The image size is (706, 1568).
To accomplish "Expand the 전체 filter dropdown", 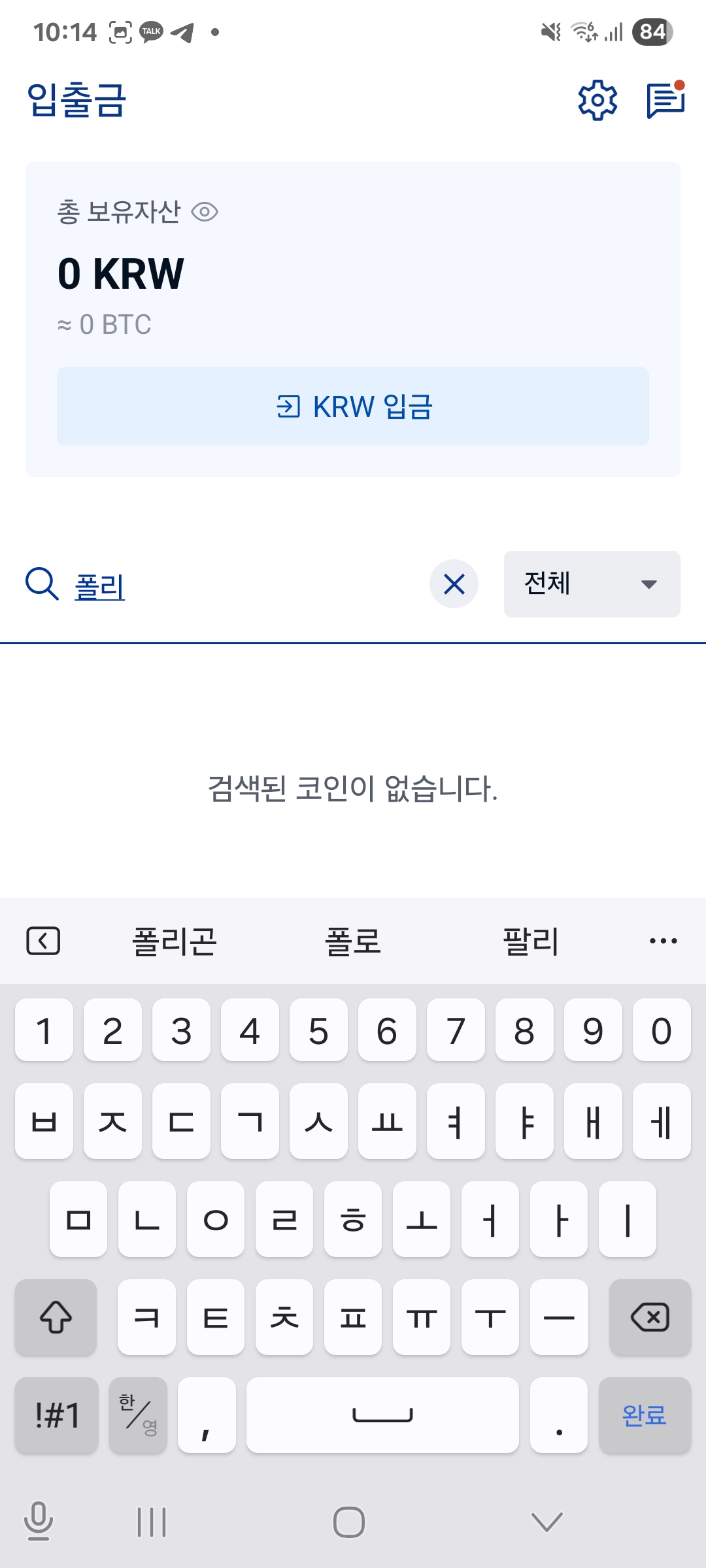I will tap(592, 584).
